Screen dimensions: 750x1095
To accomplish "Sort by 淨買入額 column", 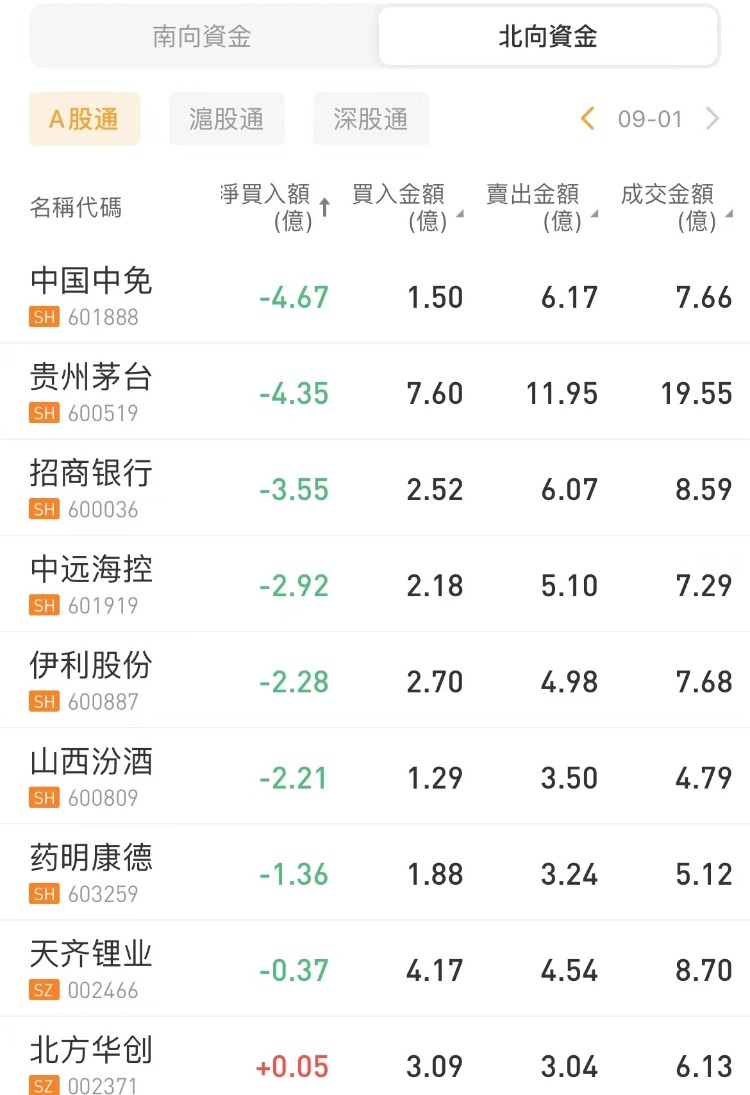I will point(275,207).
